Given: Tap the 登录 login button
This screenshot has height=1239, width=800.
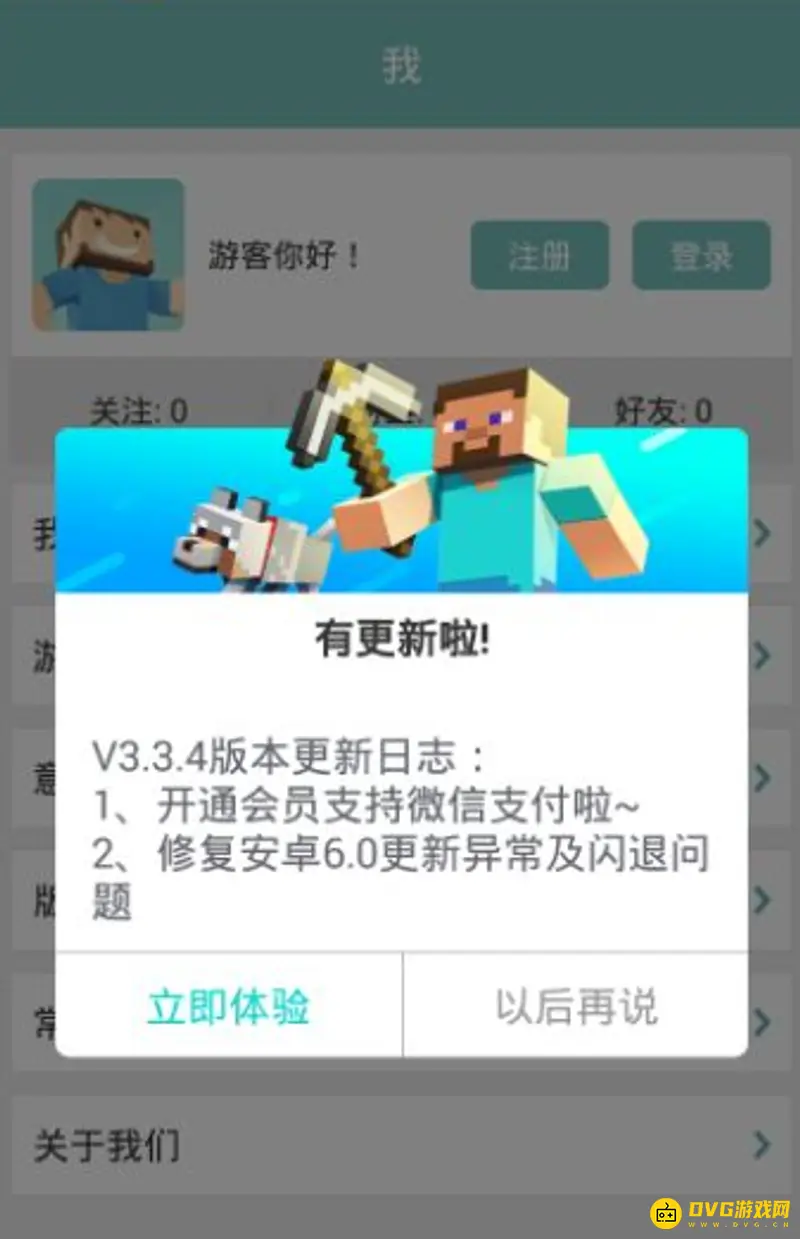Looking at the screenshot, I should coord(701,256).
